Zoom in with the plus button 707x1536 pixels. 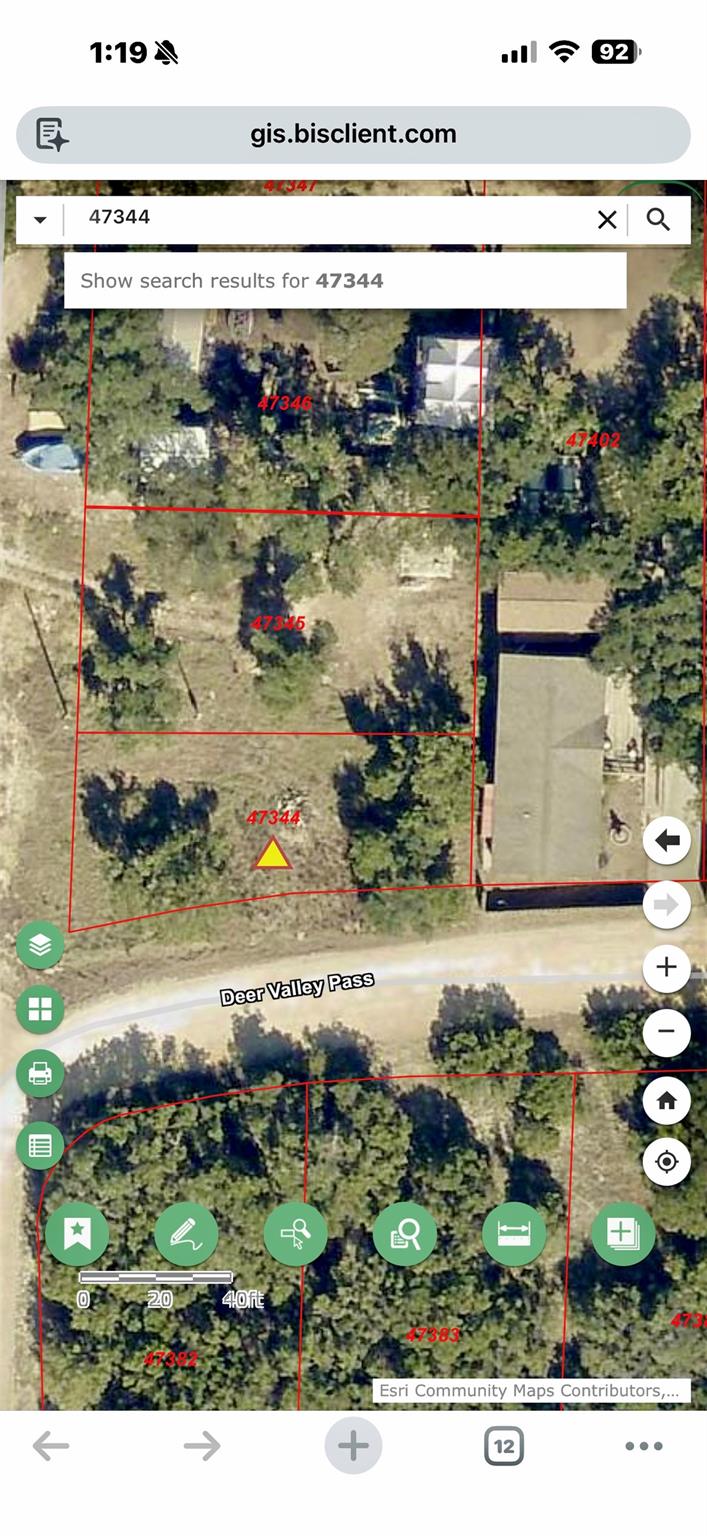[667, 968]
